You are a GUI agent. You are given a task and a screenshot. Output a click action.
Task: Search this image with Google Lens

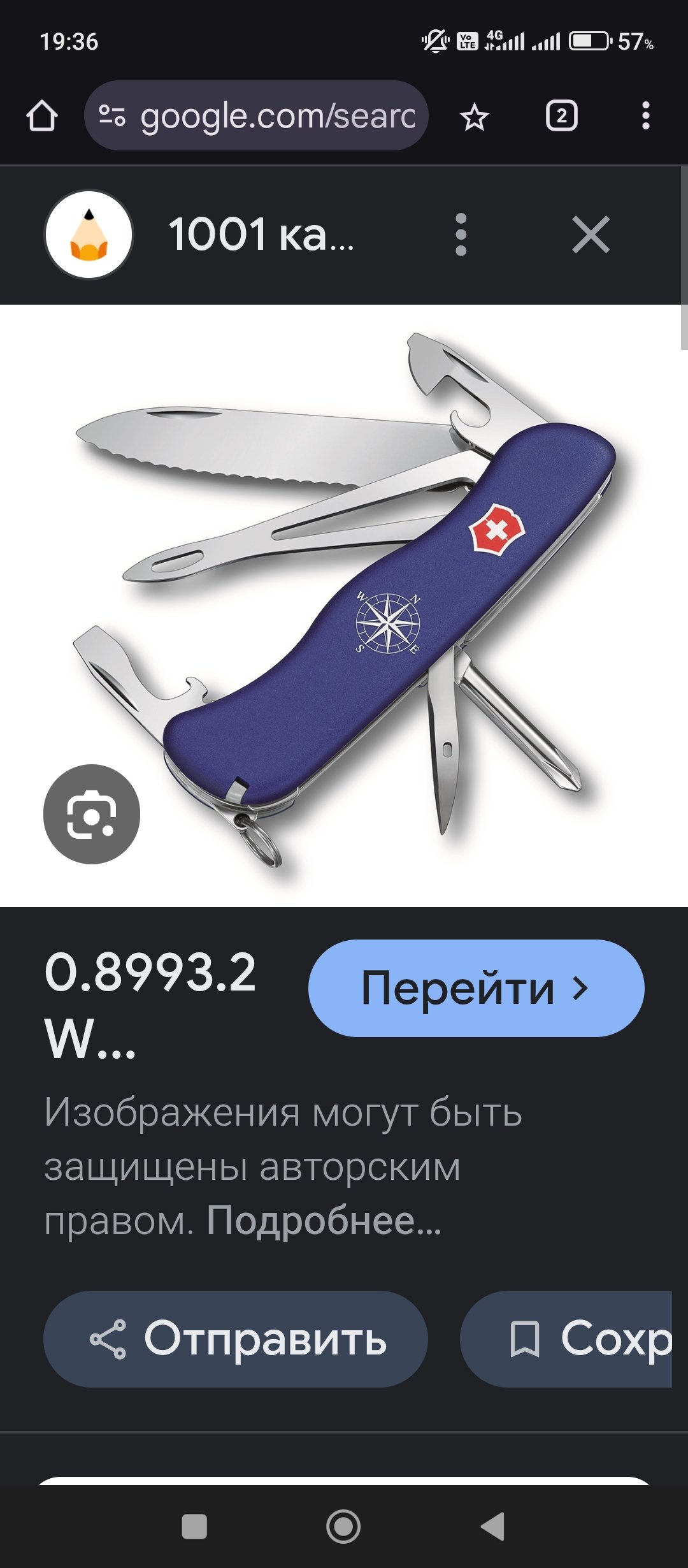pyautogui.click(x=92, y=814)
